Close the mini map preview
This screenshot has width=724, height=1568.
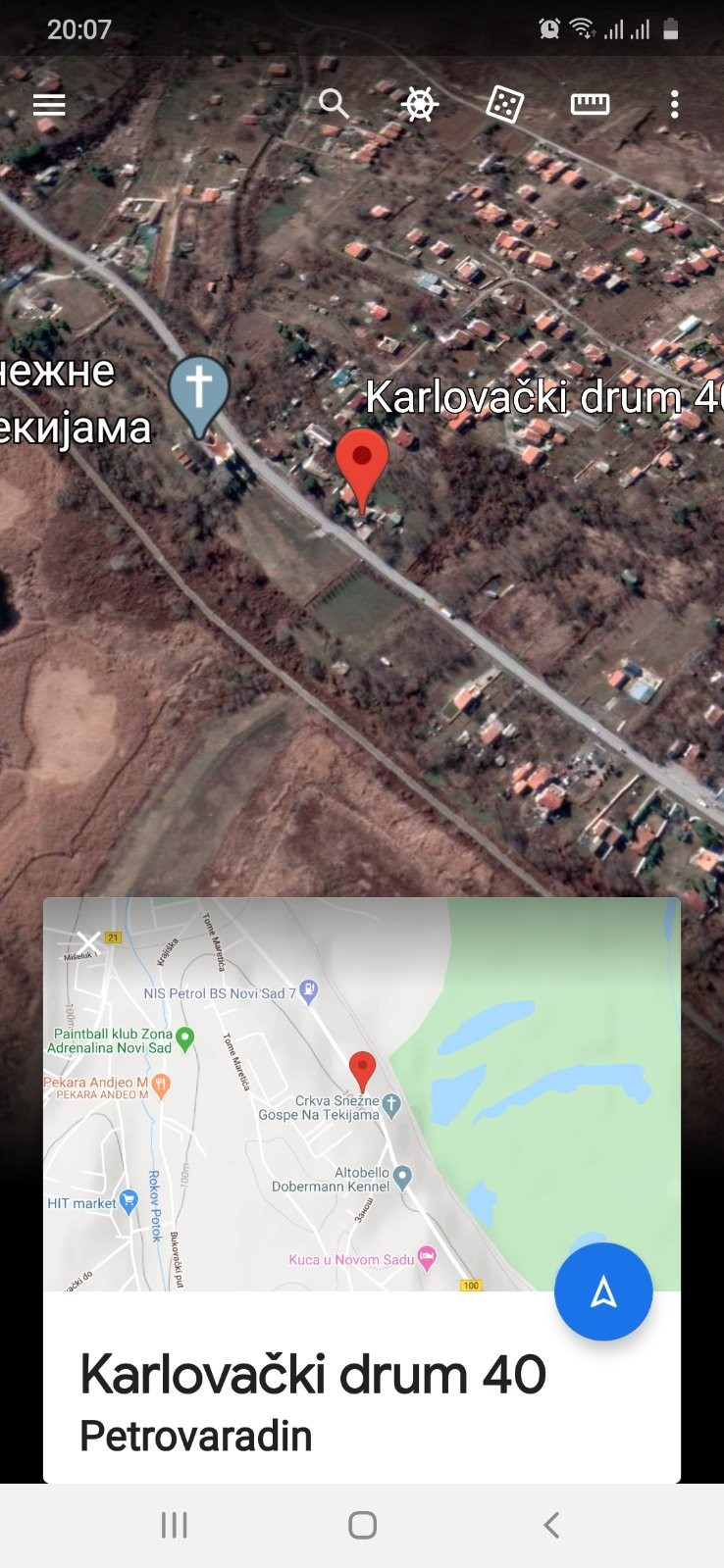89,943
